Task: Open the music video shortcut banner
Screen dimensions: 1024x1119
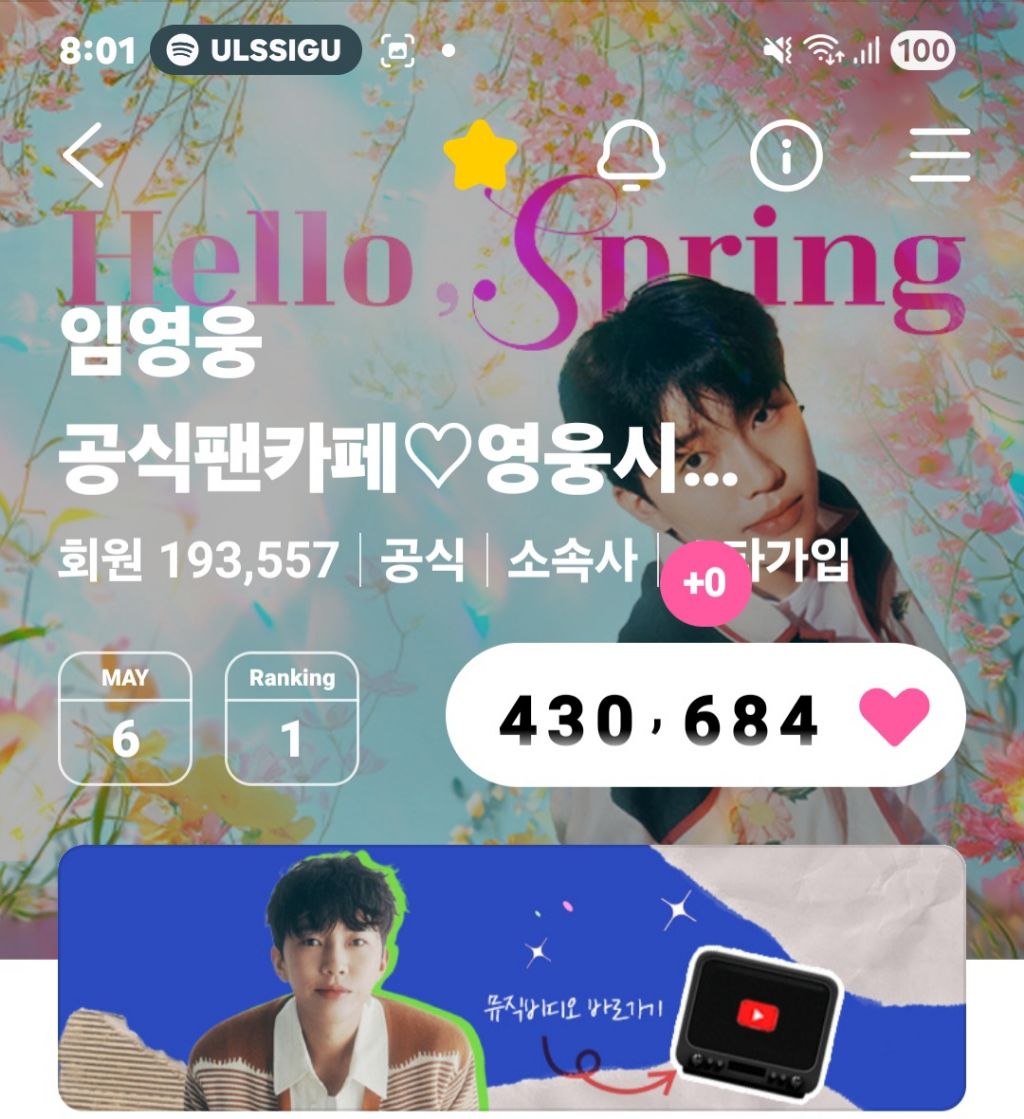Action: tap(512, 978)
